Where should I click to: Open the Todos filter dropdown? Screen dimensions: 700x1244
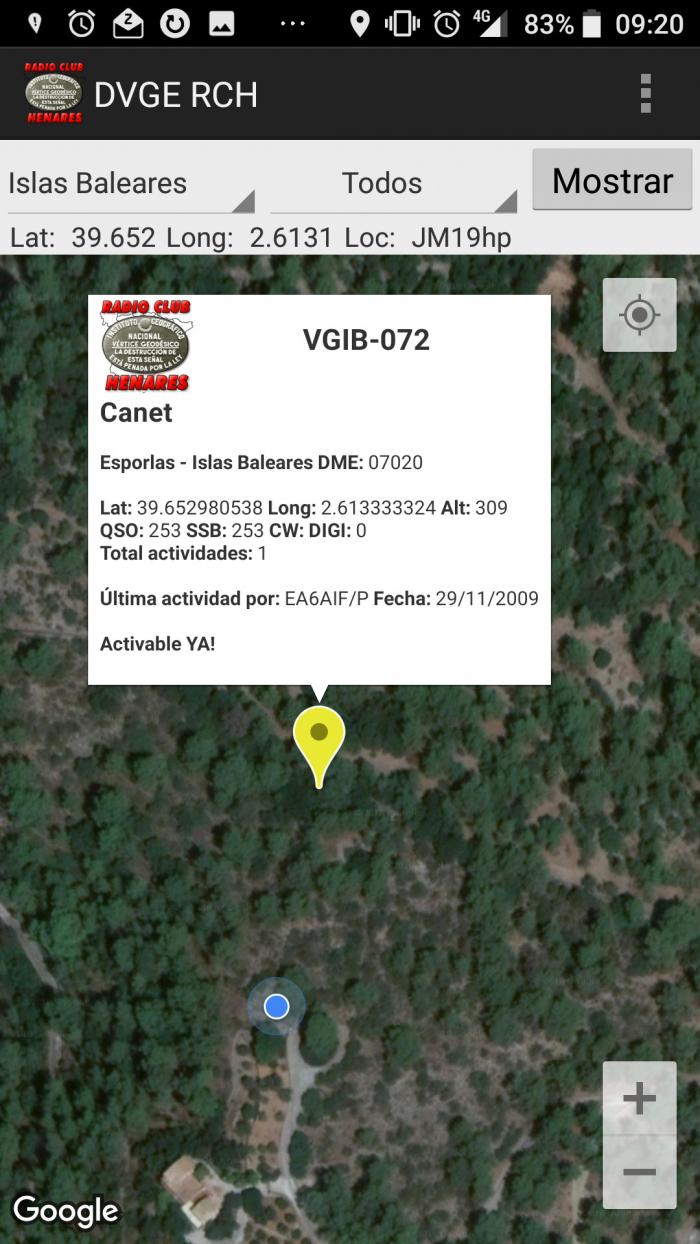393,184
